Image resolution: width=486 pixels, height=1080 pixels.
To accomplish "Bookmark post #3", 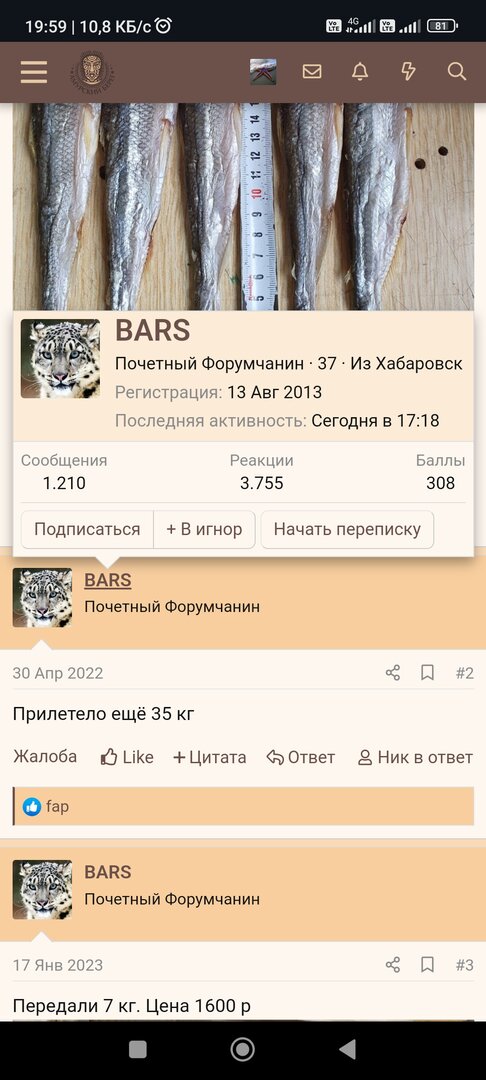I will (x=427, y=965).
